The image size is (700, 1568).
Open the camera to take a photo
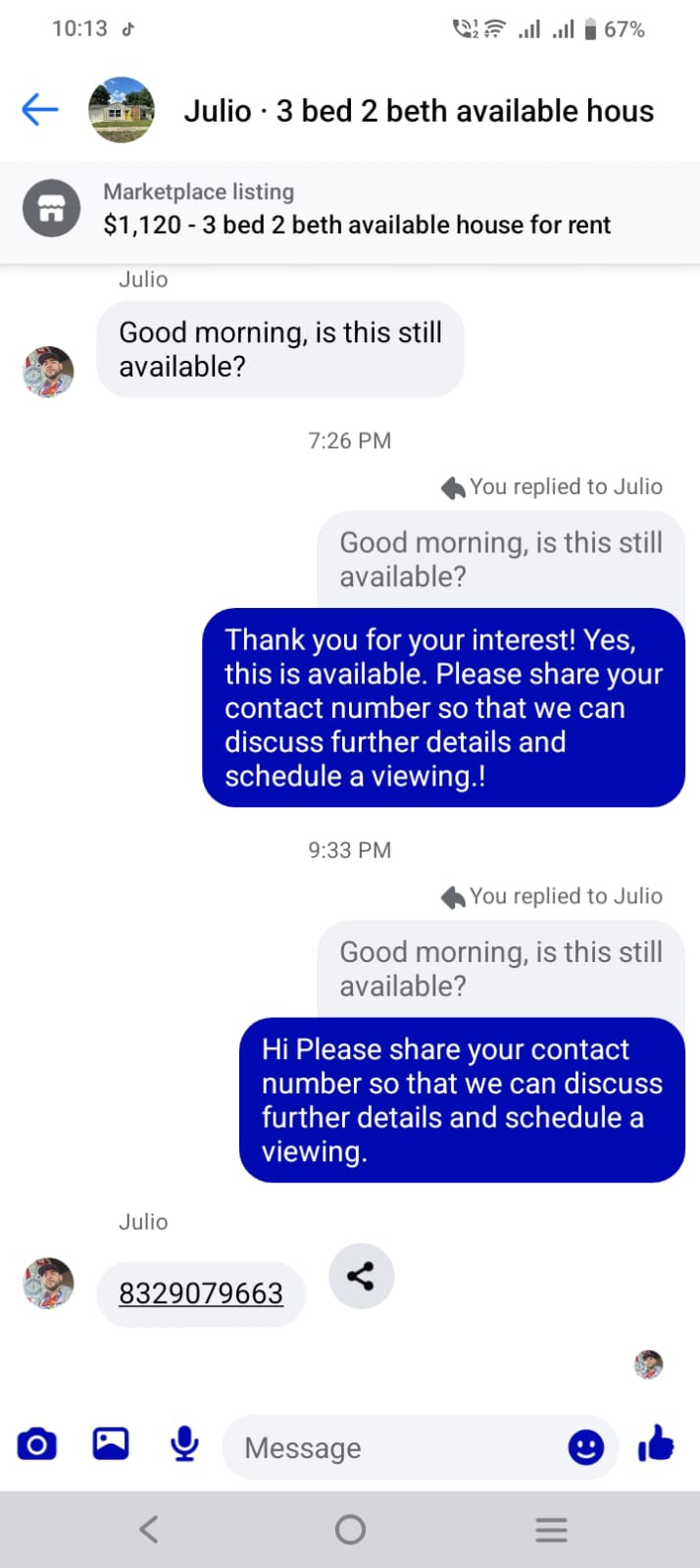[x=37, y=1444]
